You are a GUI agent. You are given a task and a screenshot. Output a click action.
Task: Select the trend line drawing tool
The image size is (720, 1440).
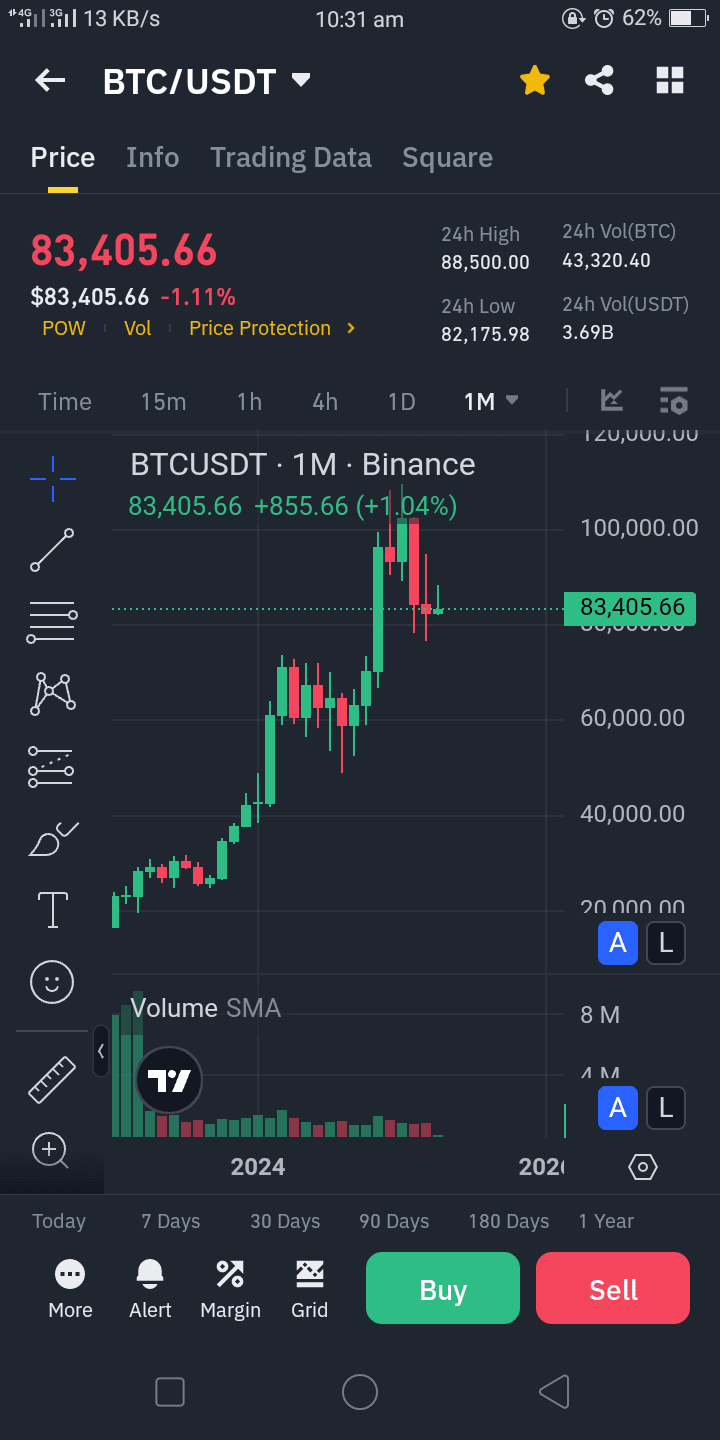coord(51,550)
